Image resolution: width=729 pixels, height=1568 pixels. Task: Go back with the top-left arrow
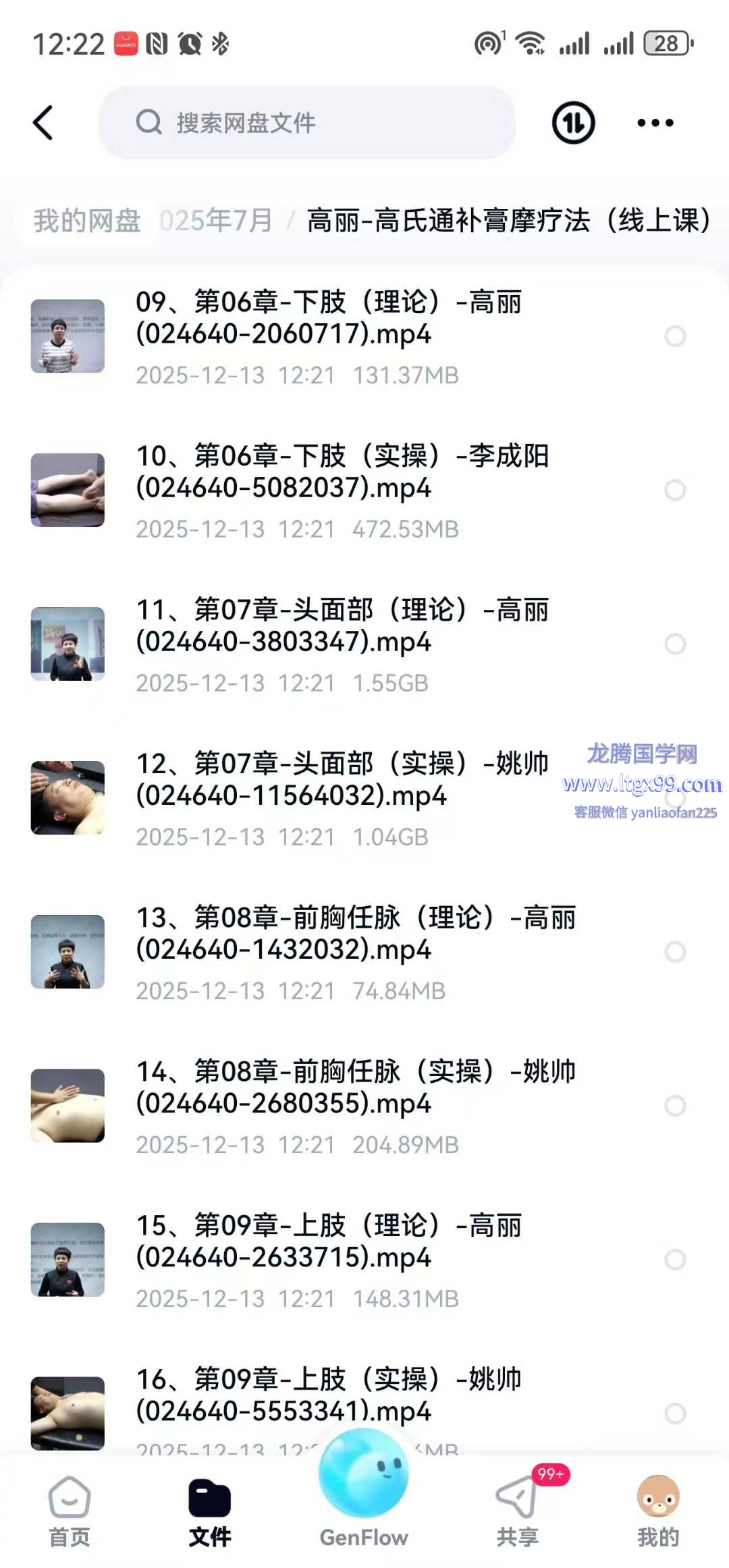(43, 123)
